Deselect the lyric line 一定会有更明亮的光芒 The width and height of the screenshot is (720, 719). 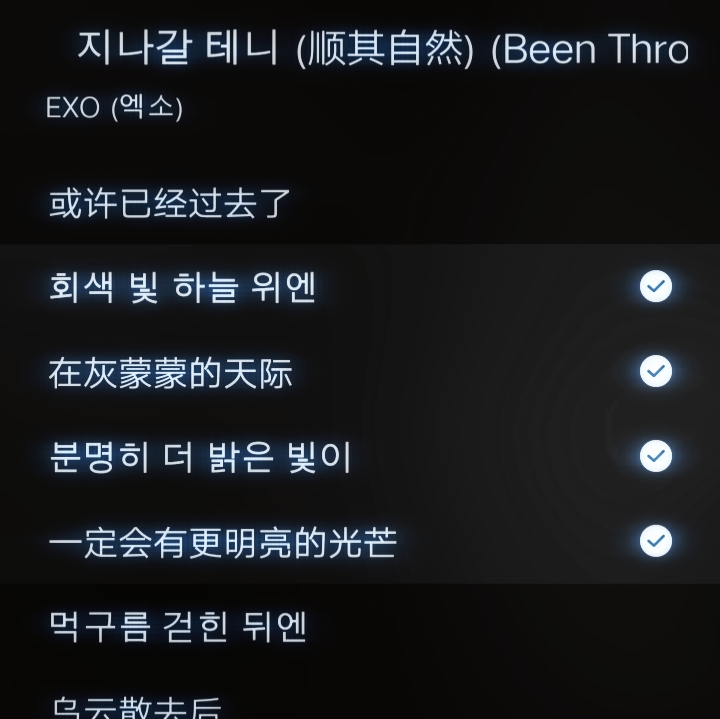tap(655, 541)
